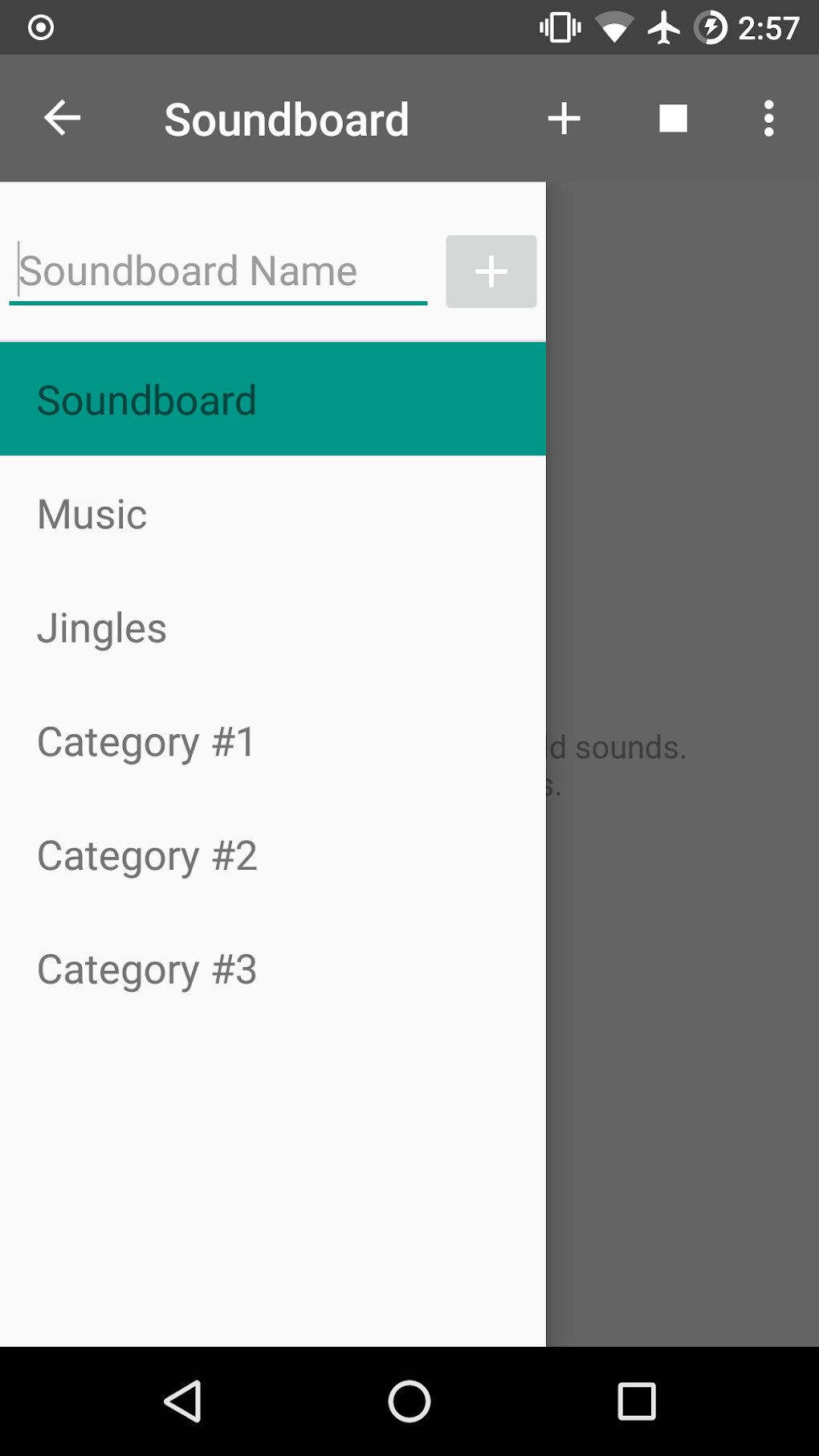Switch to Category #3
Image resolution: width=819 pixels, height=1456 pixels.
pos(273,970)
